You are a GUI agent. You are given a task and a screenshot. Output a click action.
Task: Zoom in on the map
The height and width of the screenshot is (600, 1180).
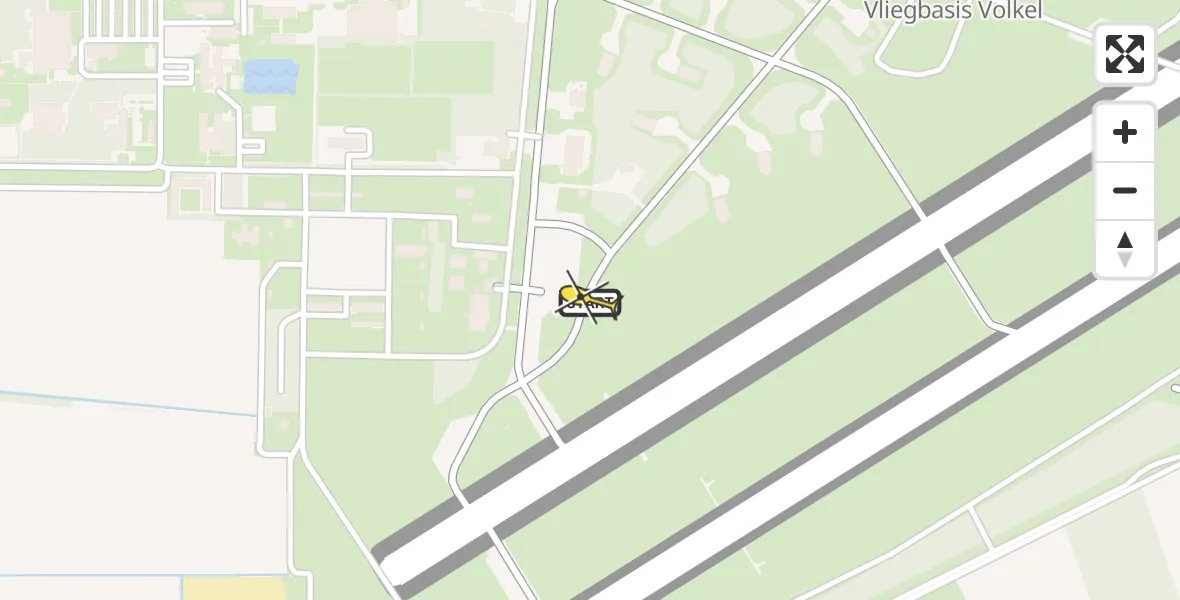(x=1125, y=133)
